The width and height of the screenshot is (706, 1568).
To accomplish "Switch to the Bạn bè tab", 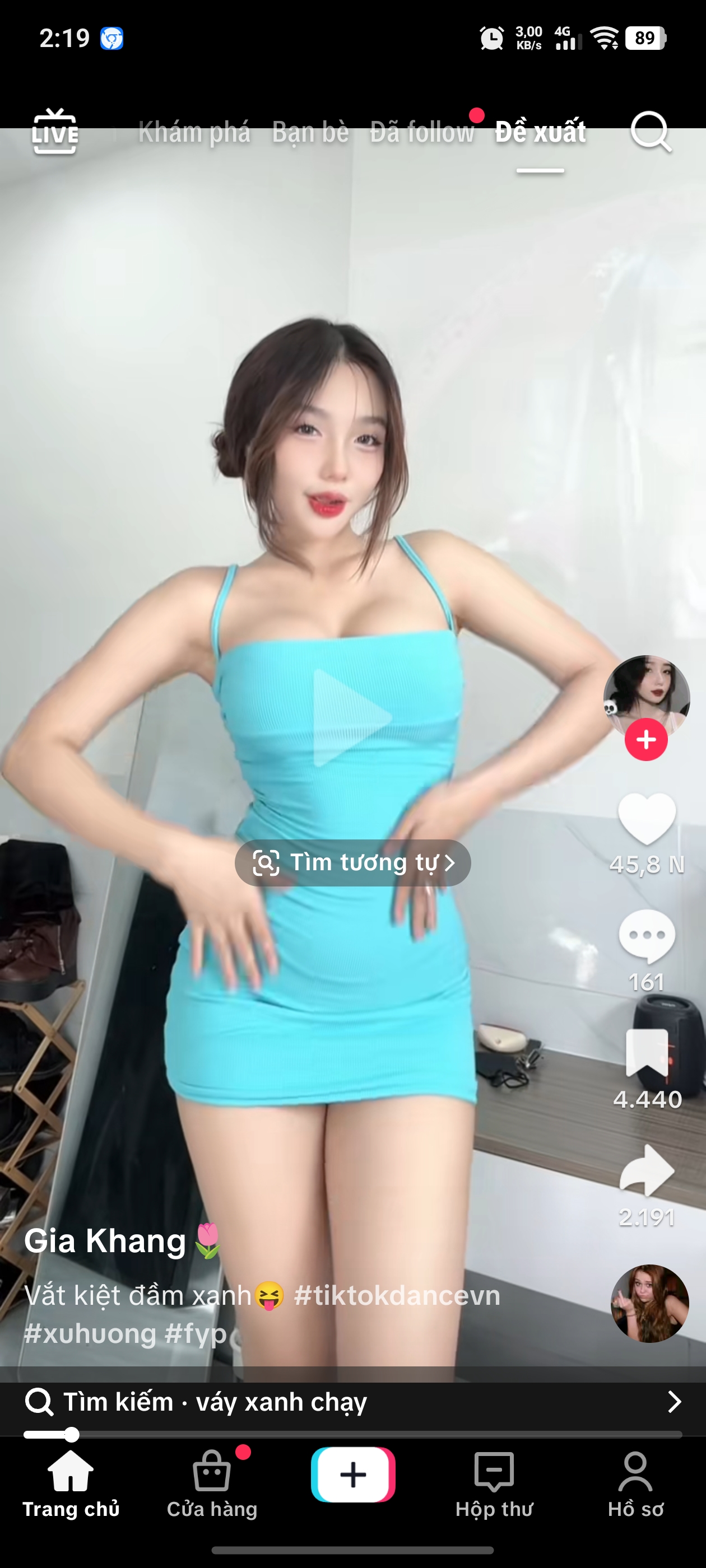I will tap(310, 132).
